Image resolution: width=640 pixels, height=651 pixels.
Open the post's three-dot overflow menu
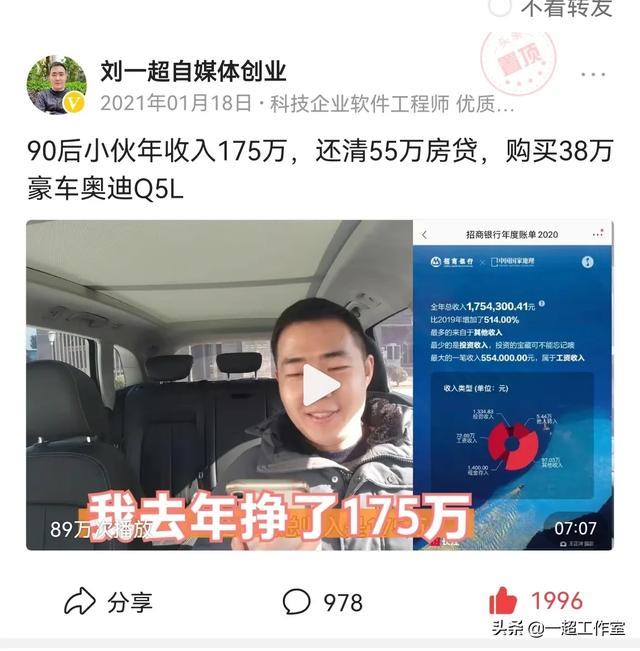(x=593, y=75)
